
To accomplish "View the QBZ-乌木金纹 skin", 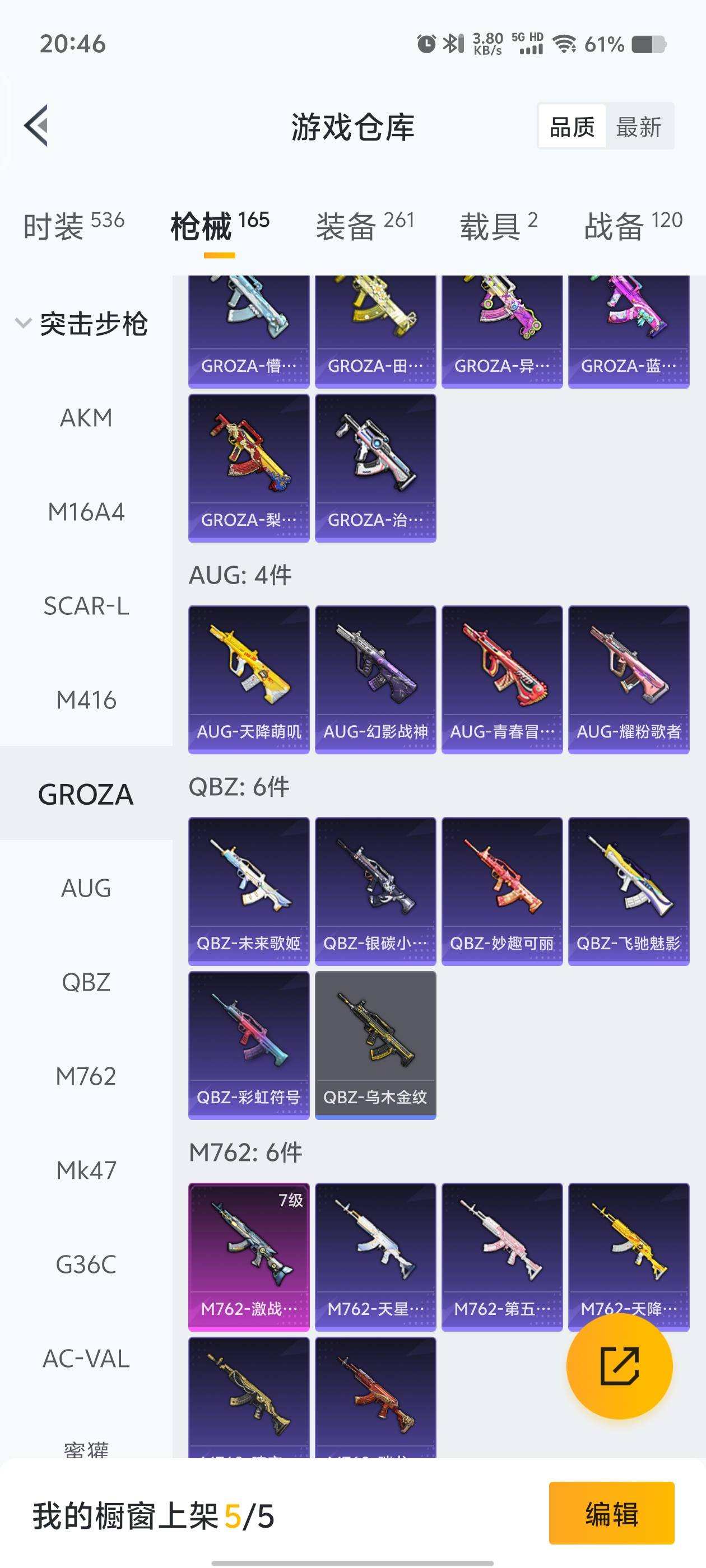I will 375,1044.
